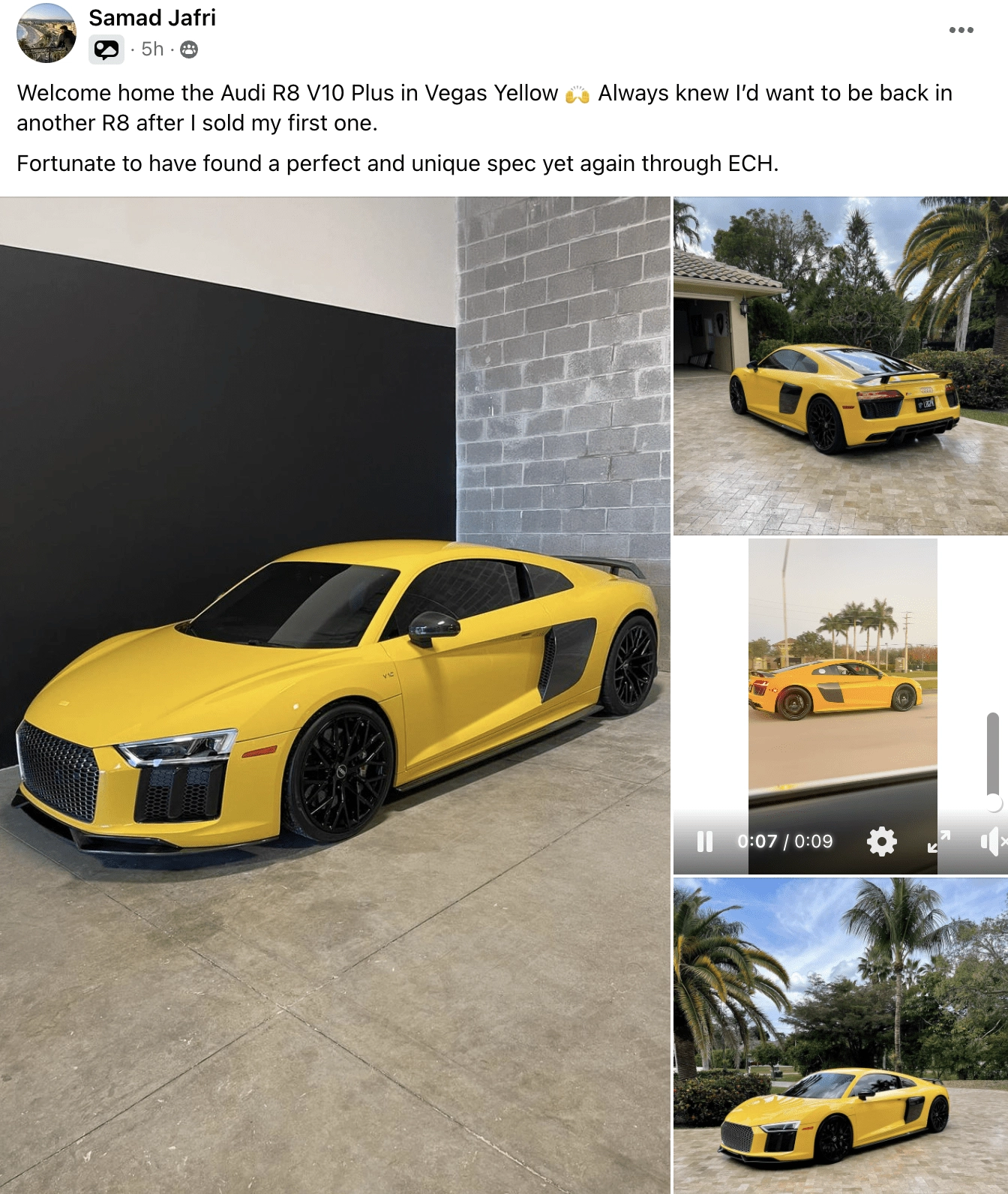Open Samad Jafri's profile name link

coord(152,18)
